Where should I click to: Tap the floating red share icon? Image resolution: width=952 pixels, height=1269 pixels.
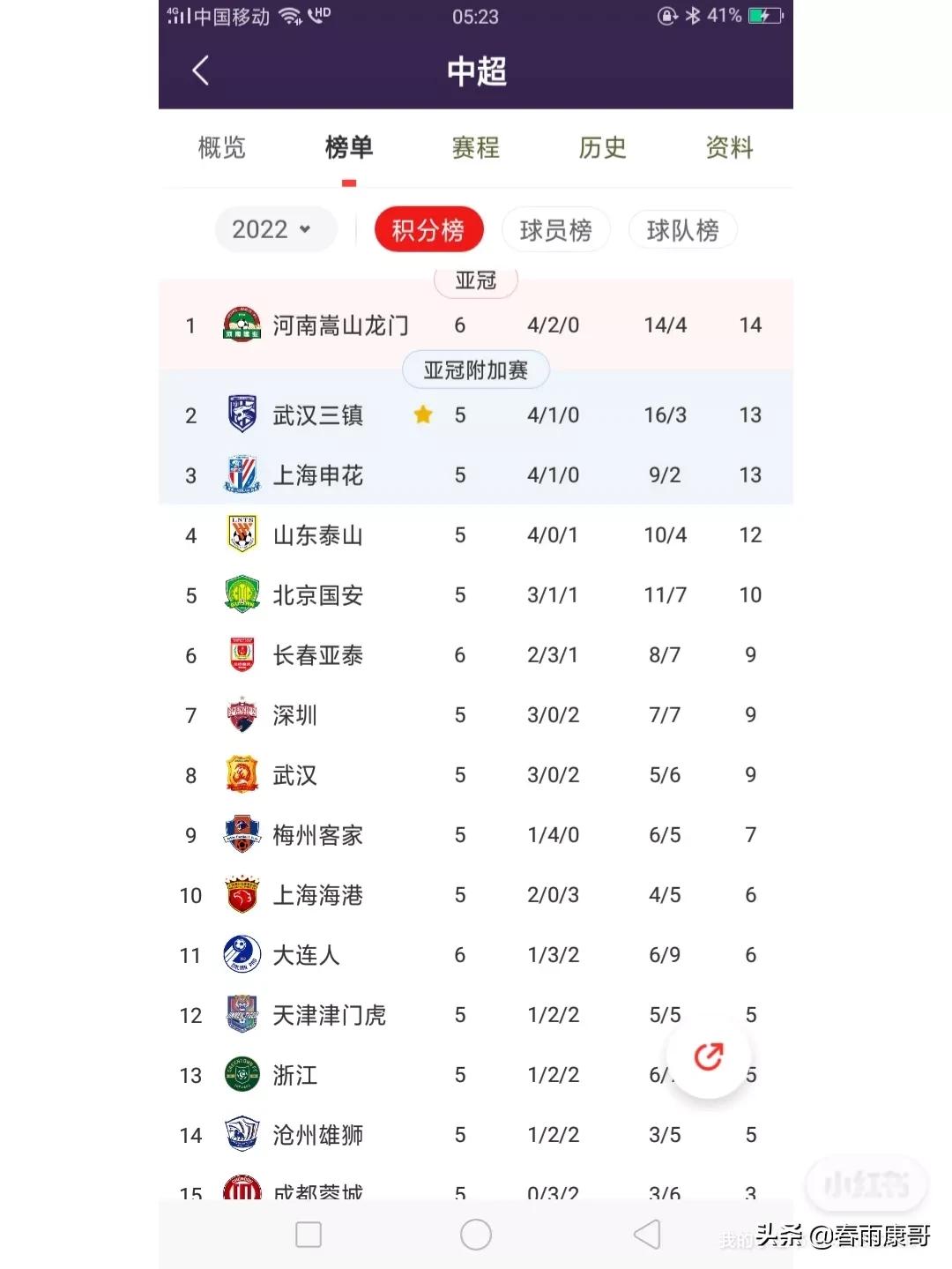pyautogui.click(x=708, y=1055)
